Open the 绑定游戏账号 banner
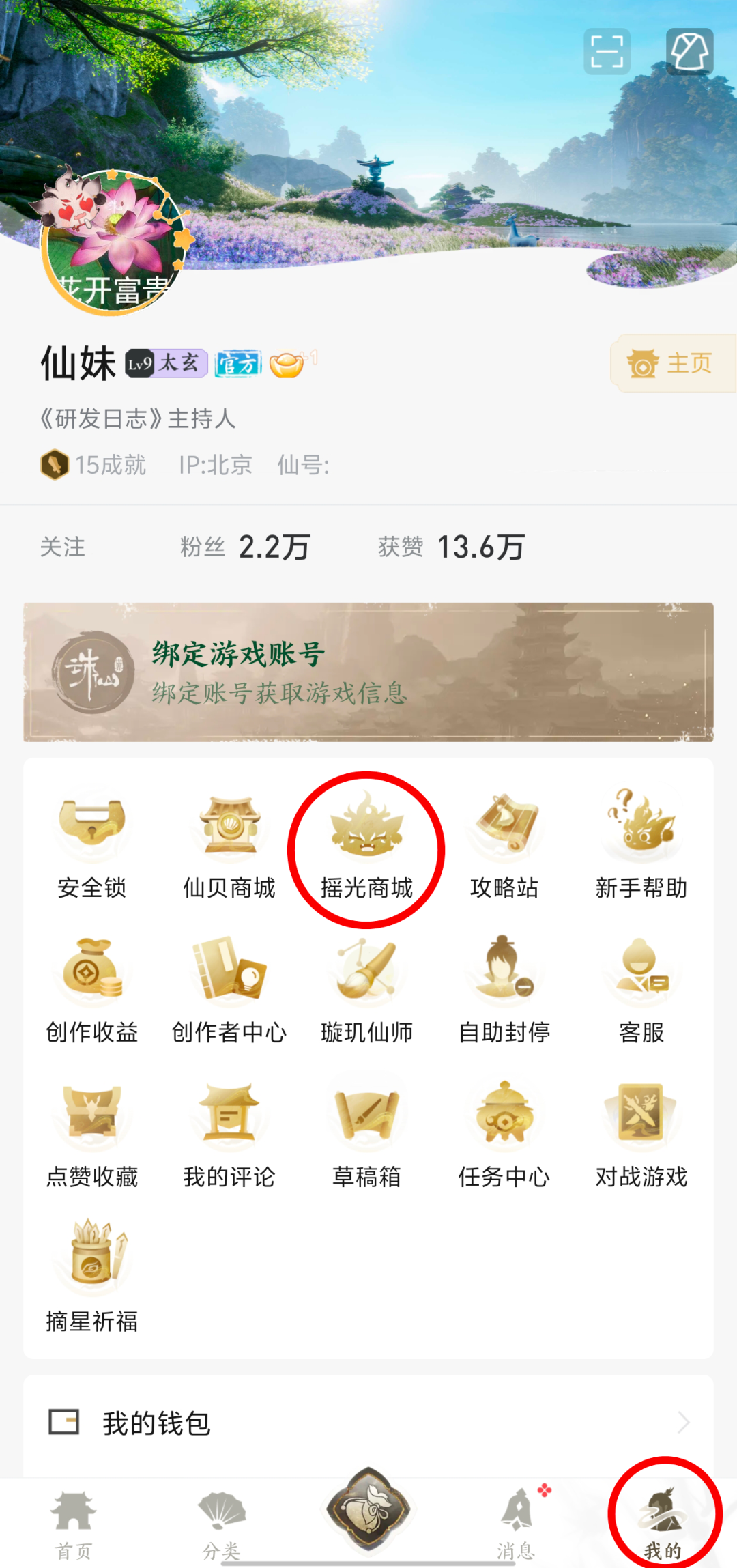 [369, 672]
